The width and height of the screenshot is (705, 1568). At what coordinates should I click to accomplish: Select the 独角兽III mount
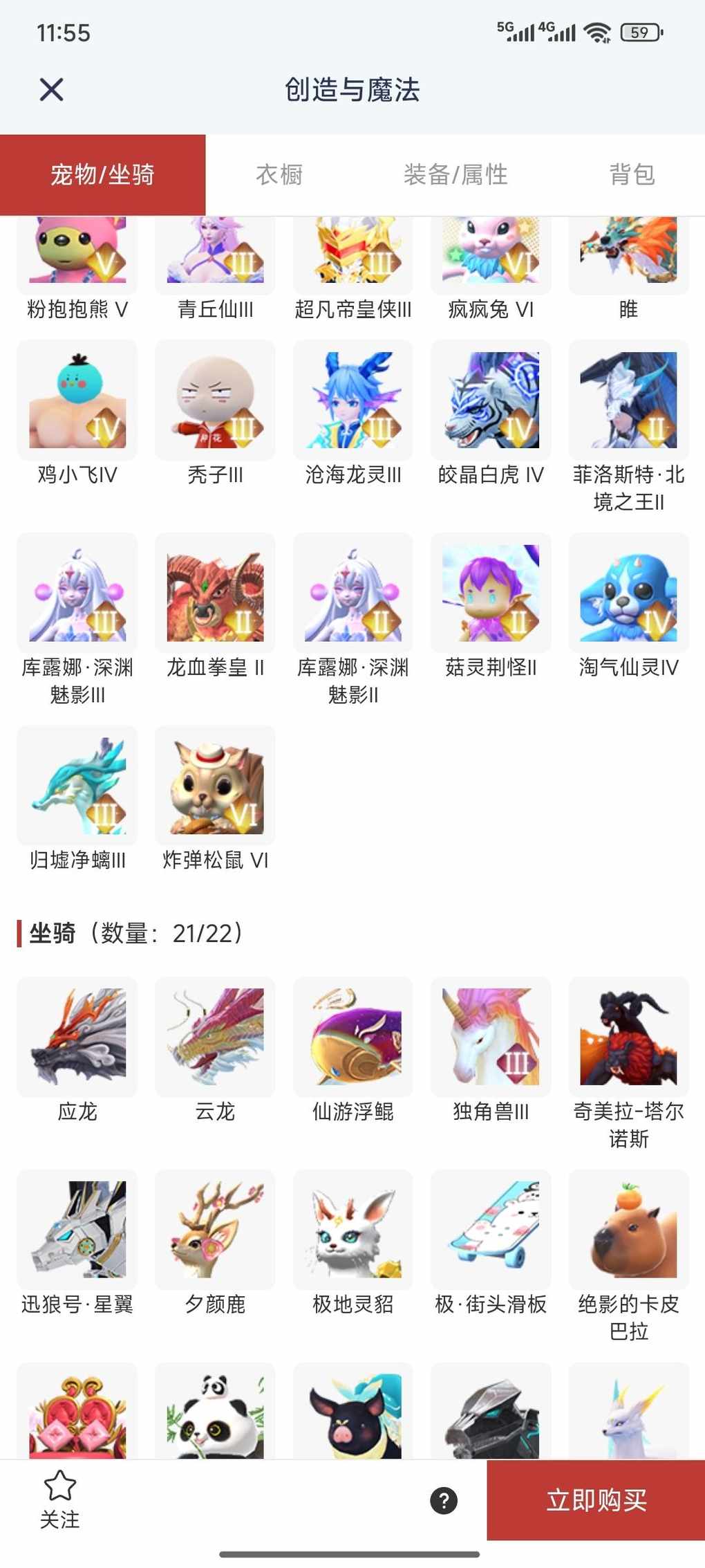491,1037
